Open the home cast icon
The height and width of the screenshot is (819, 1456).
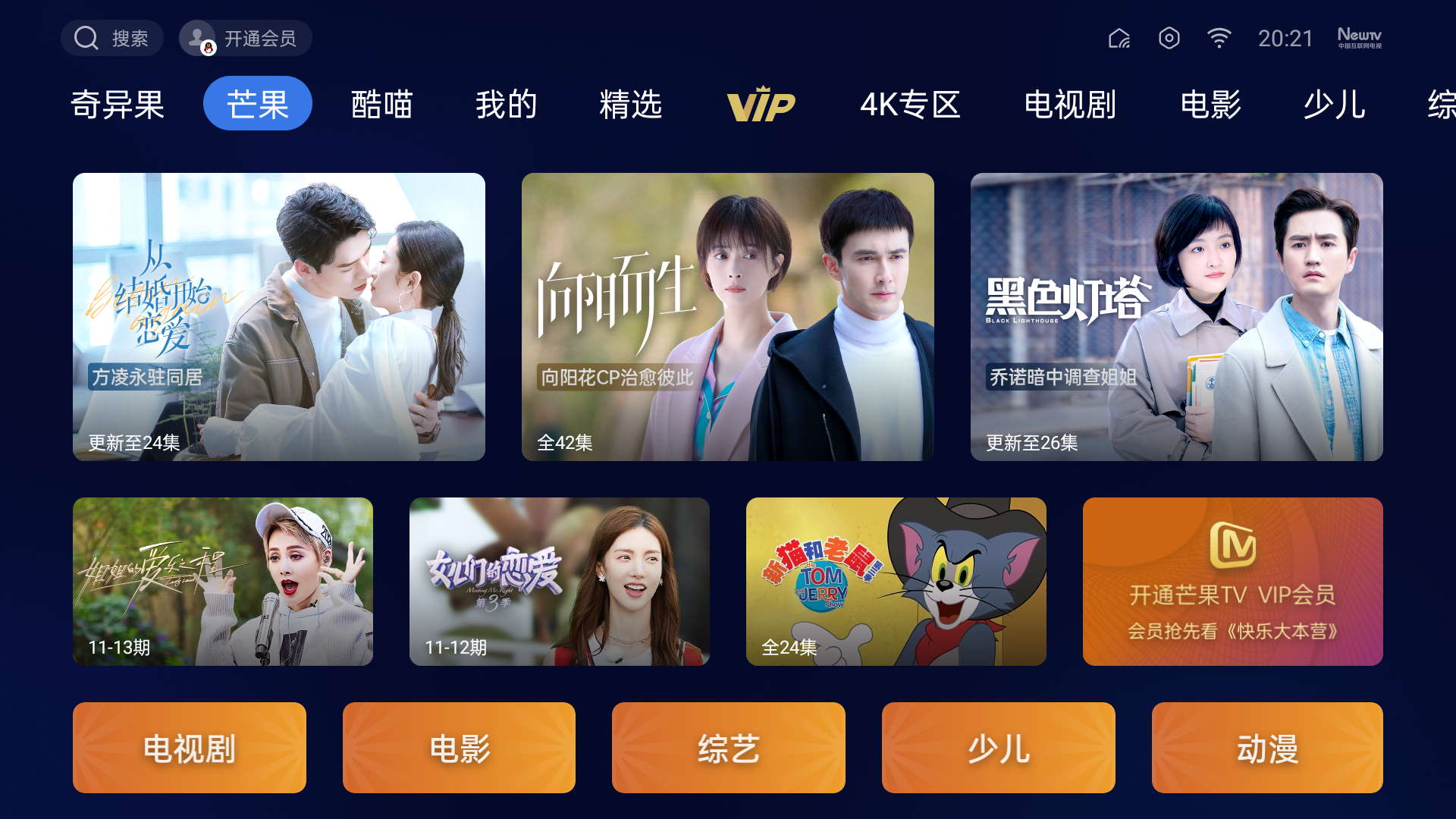1119,38
